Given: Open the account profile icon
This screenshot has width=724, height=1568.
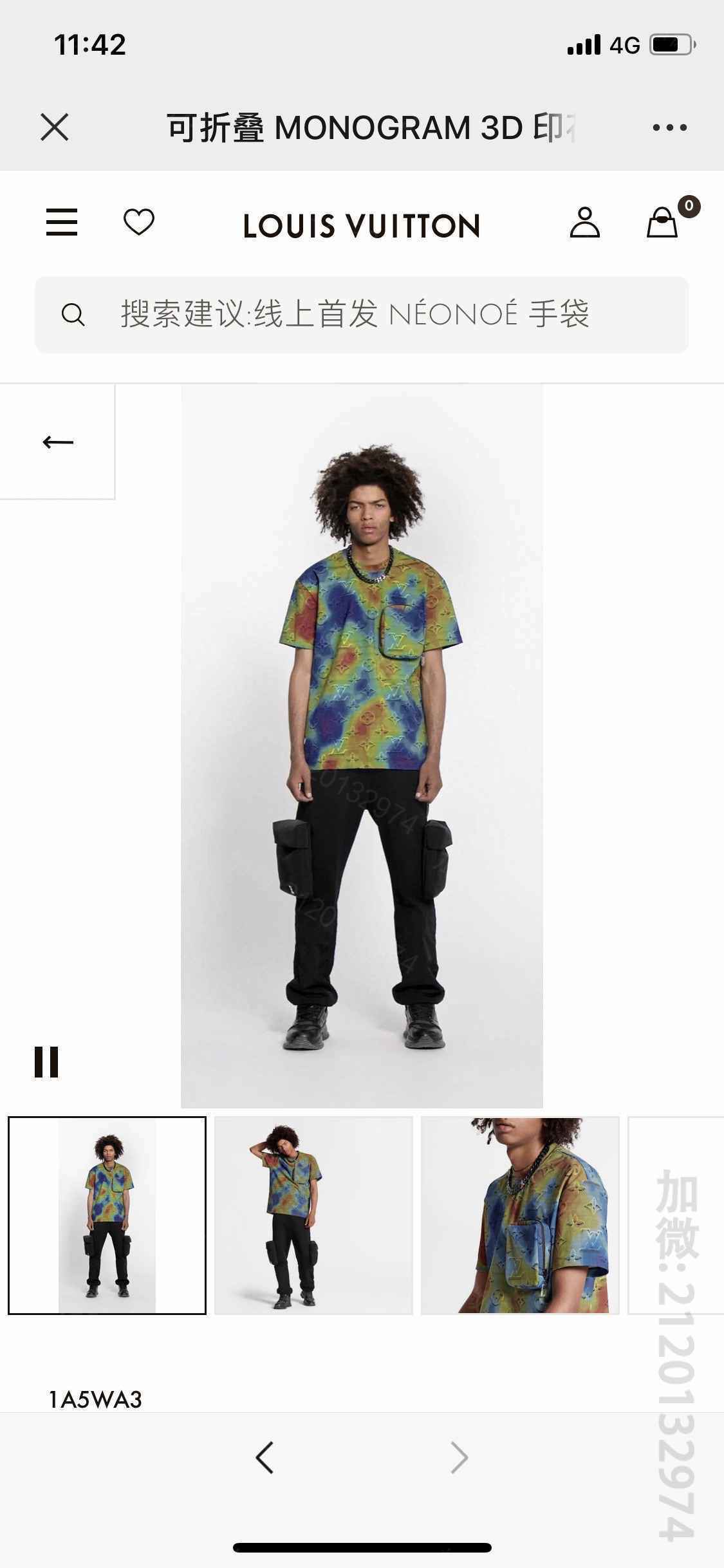Looking at the screenshot, I should click(x=584, y=223).
